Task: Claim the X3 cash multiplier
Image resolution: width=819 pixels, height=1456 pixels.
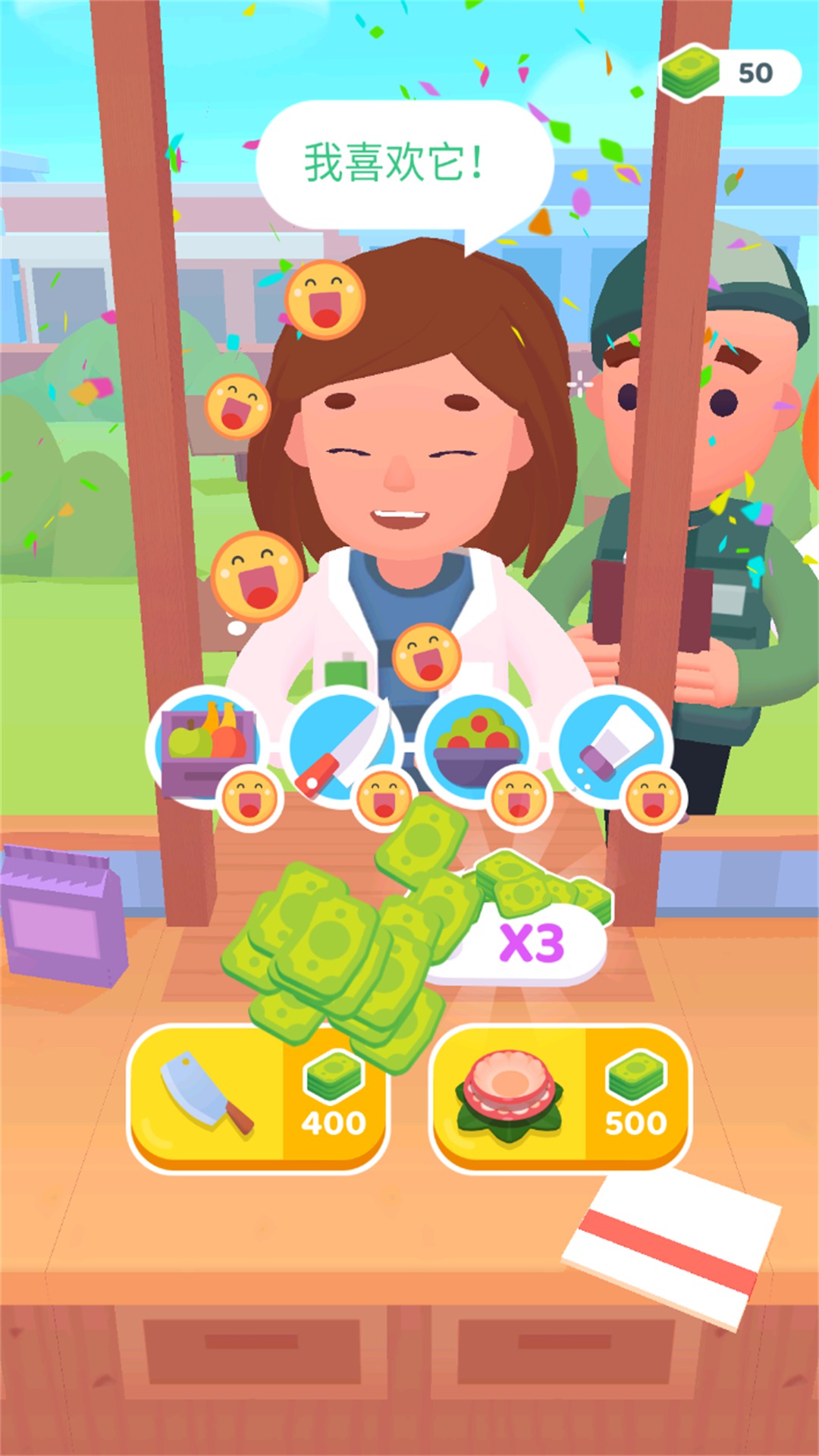Action: 531,944
